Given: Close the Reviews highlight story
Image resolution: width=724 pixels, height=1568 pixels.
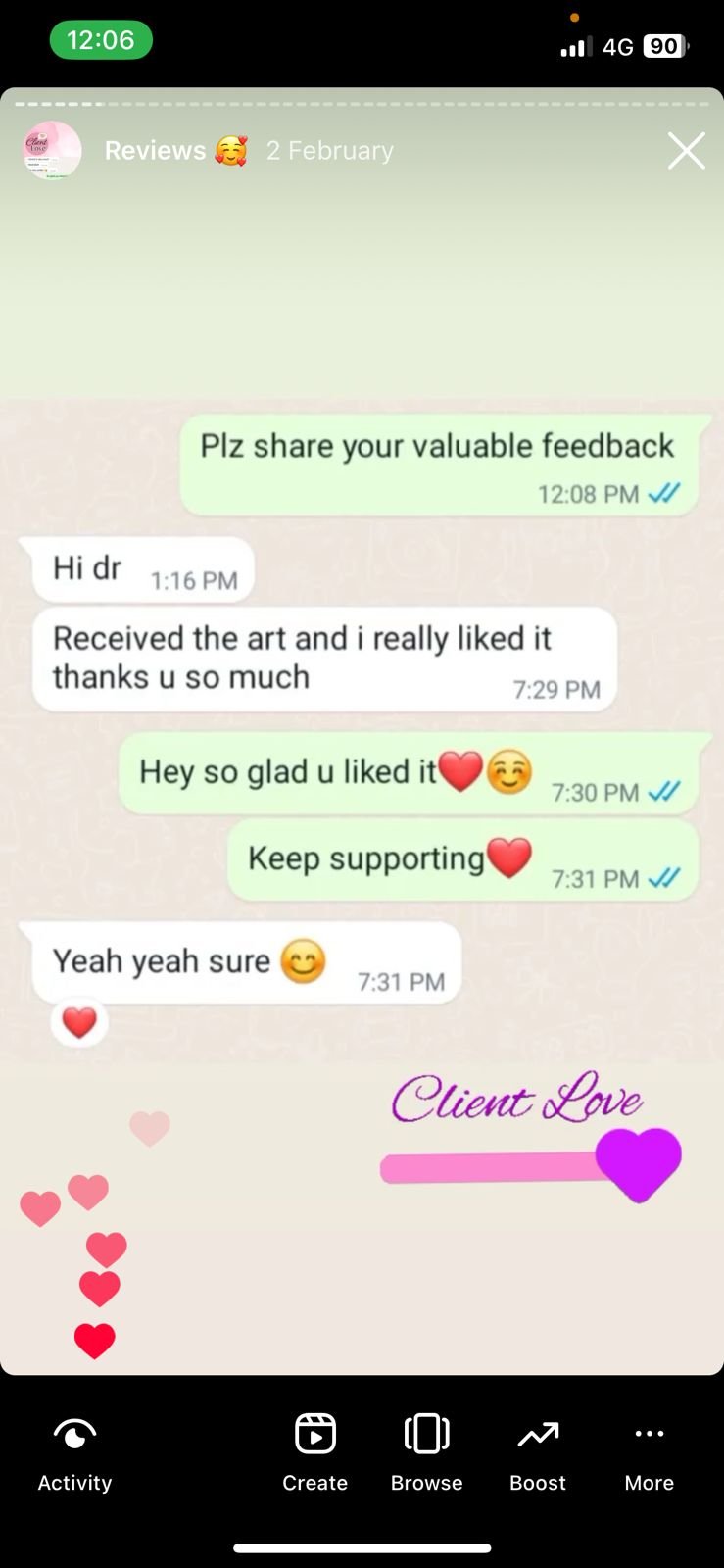Looking at the screenshot, I should pos(686,151).
